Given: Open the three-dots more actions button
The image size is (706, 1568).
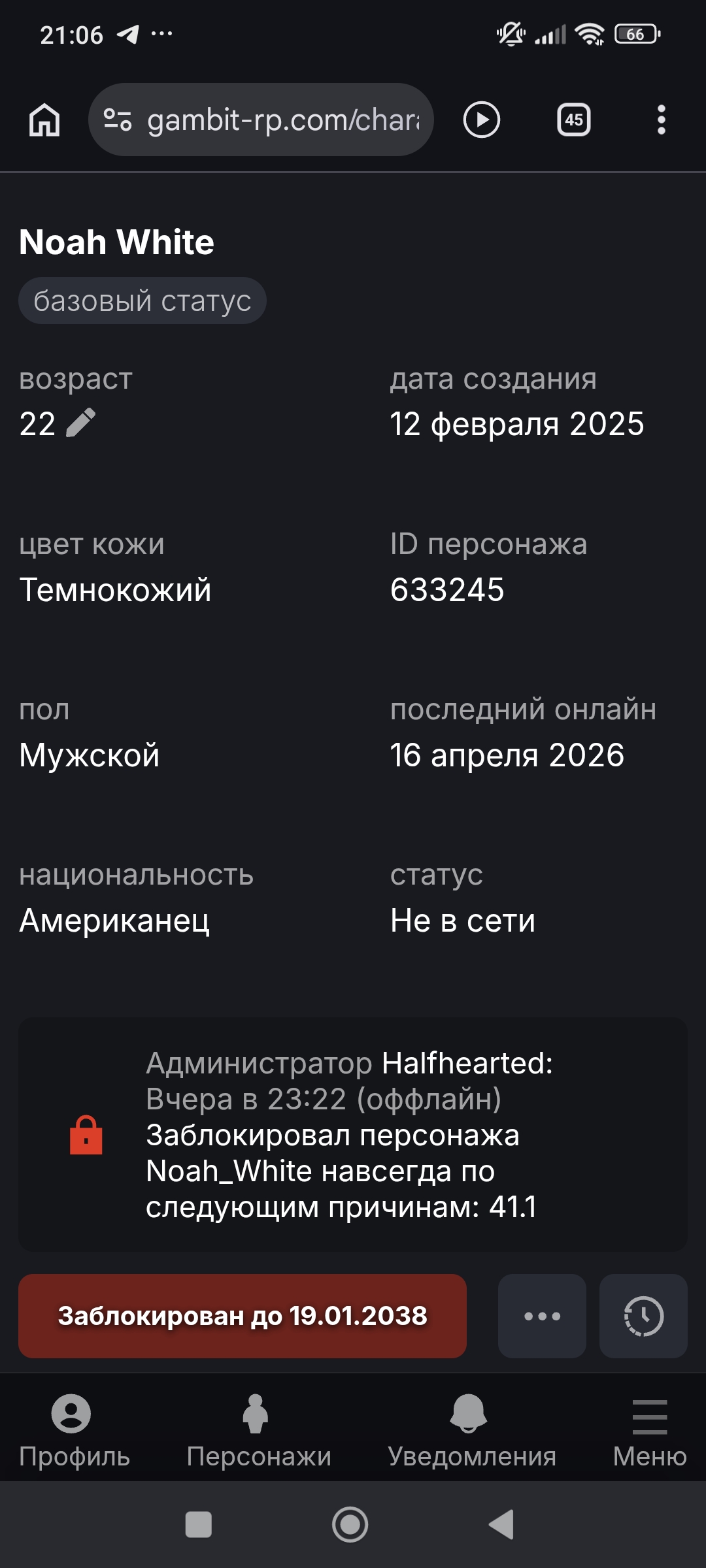Looking at the screenshot, I should pyautogui.click(x=542, y=1316).
